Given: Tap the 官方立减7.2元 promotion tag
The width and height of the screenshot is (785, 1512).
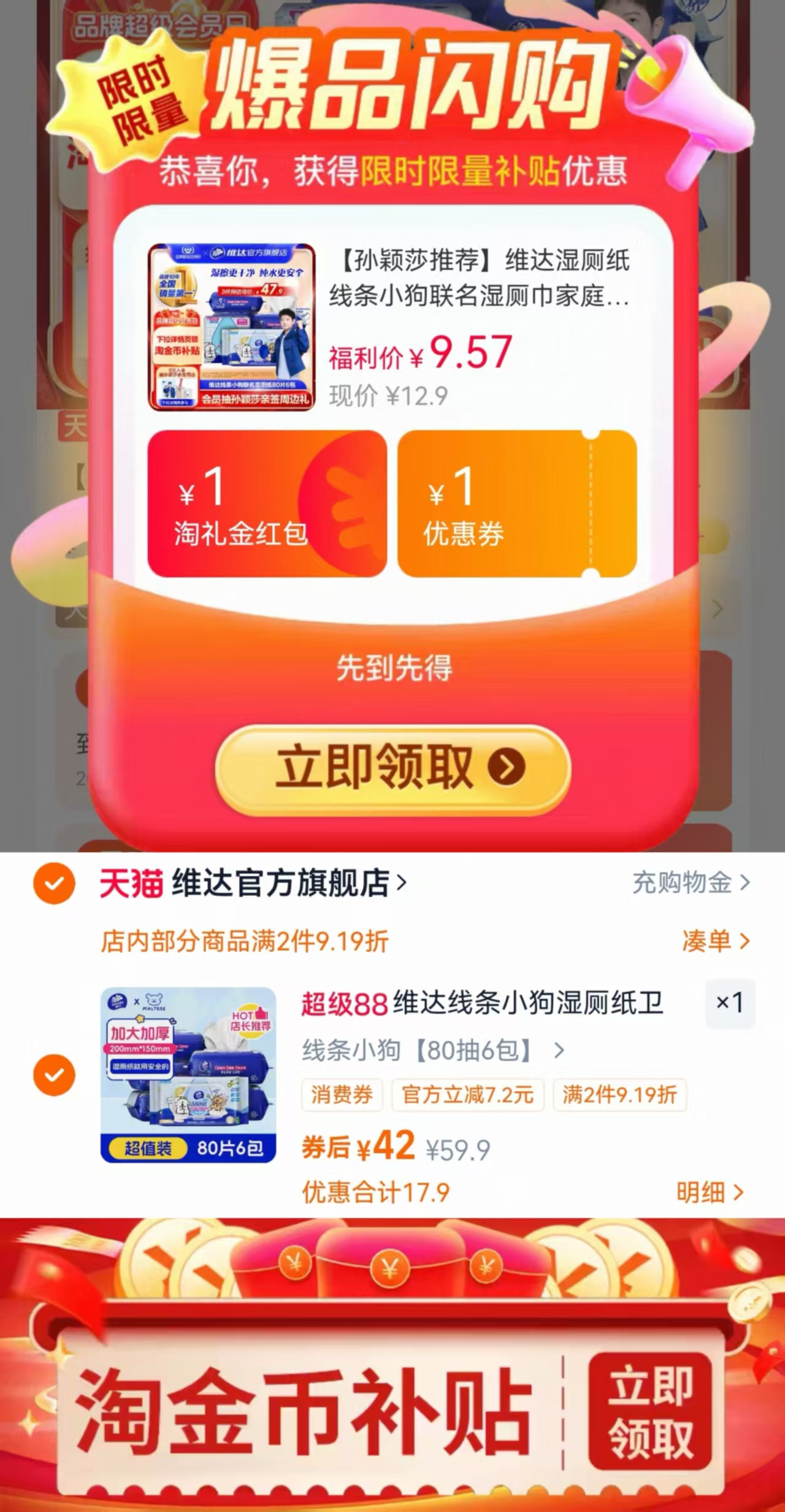Looking at the screenshot, I should pyautogui.click(x=468, y=1095).
